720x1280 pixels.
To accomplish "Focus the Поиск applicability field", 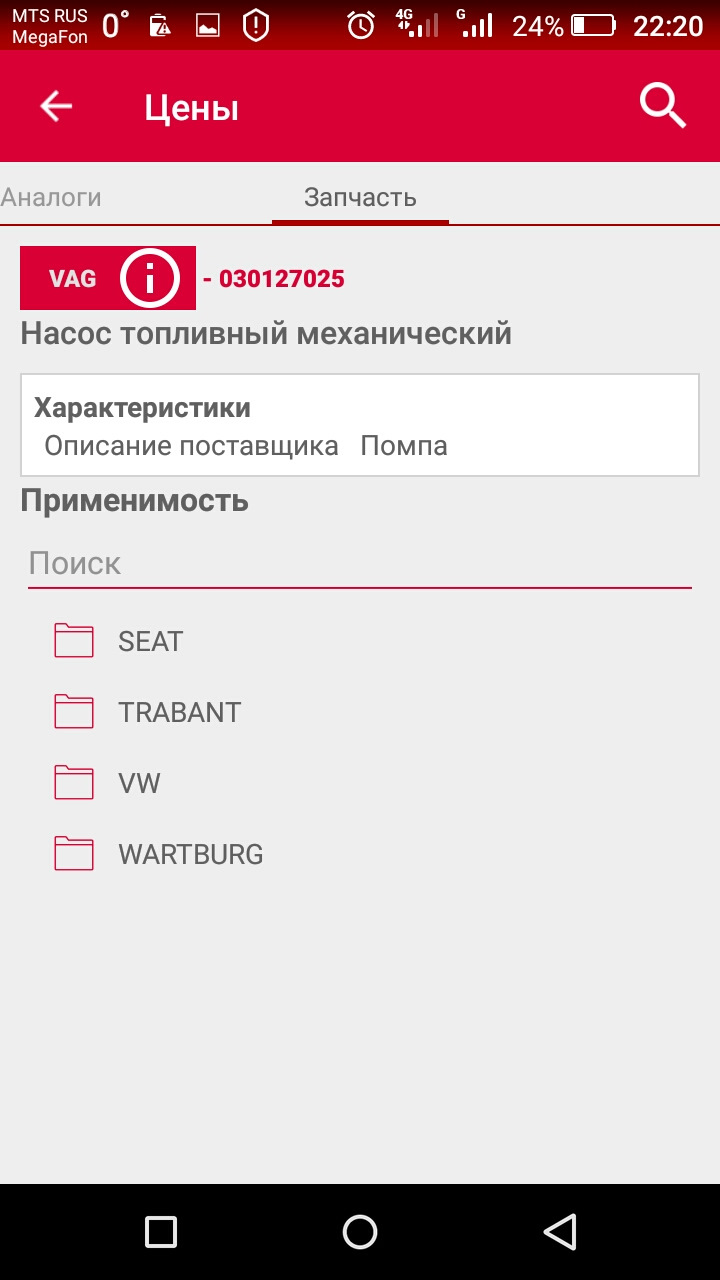I will point(360,563).
